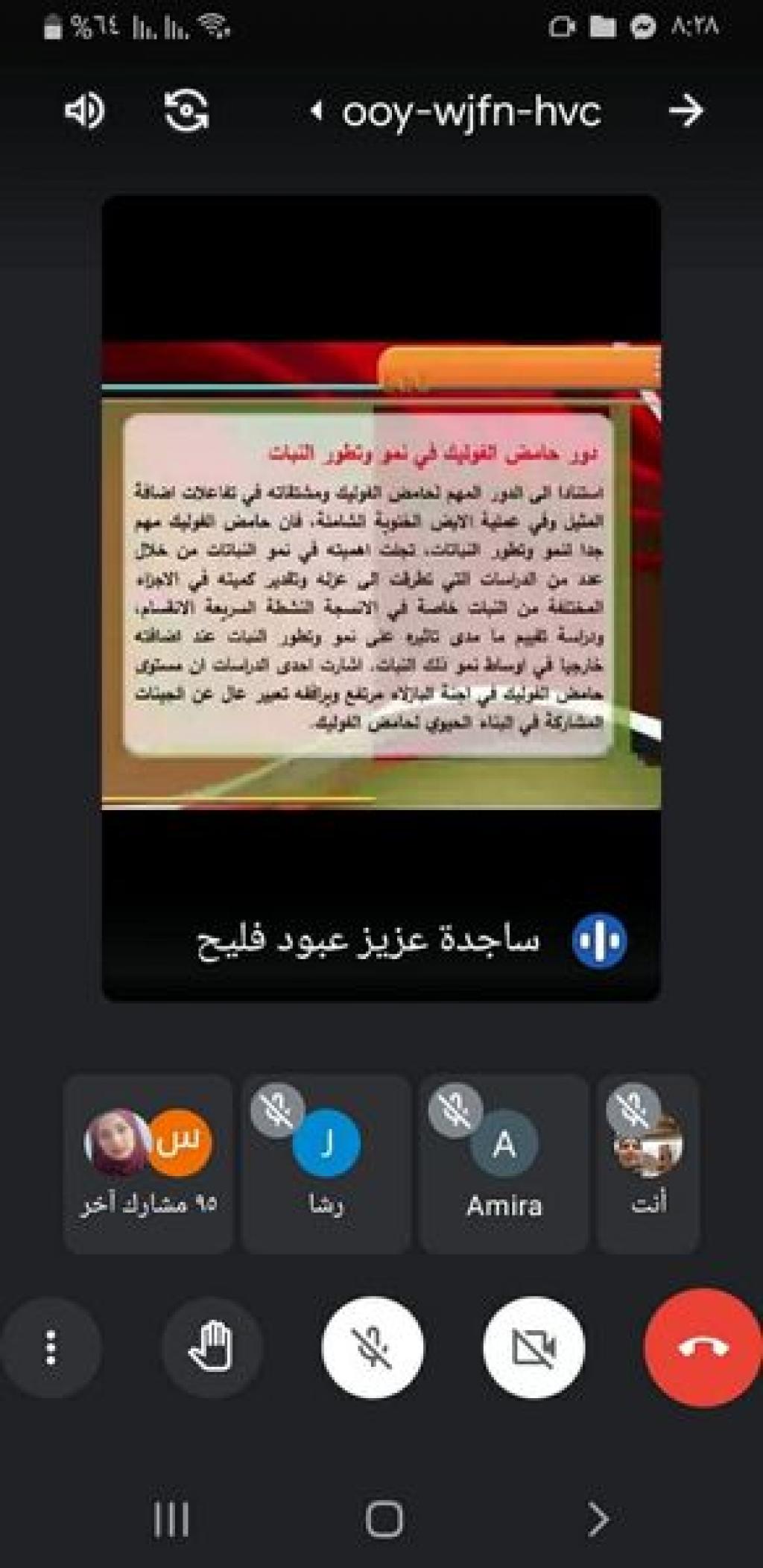Tap the arrow icon at top right
The width and height of the screenshot is (763, 1568).
(686, 111)
